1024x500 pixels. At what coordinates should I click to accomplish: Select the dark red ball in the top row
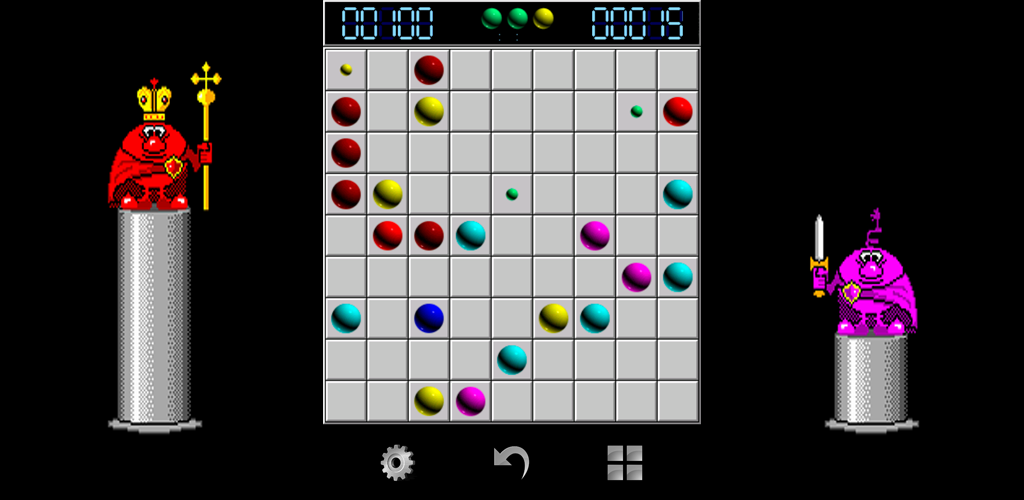point(429,70)
